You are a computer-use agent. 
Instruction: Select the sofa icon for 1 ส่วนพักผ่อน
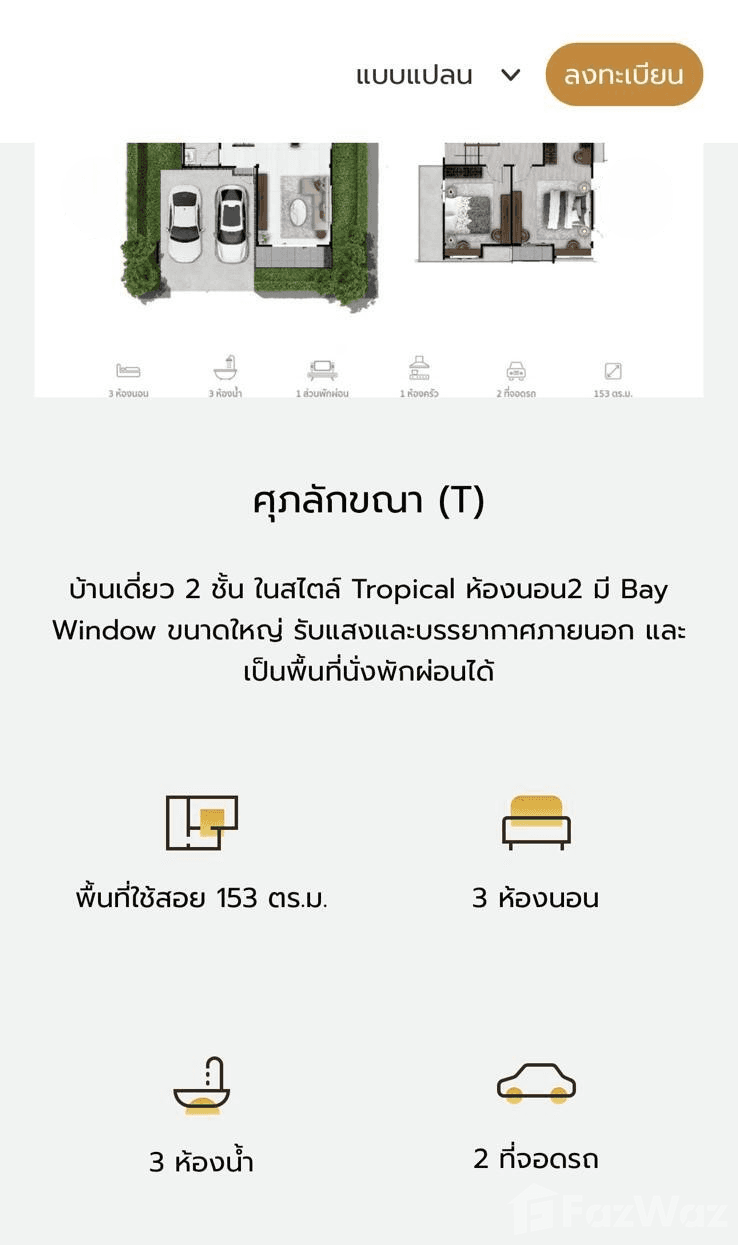(321, 370)
